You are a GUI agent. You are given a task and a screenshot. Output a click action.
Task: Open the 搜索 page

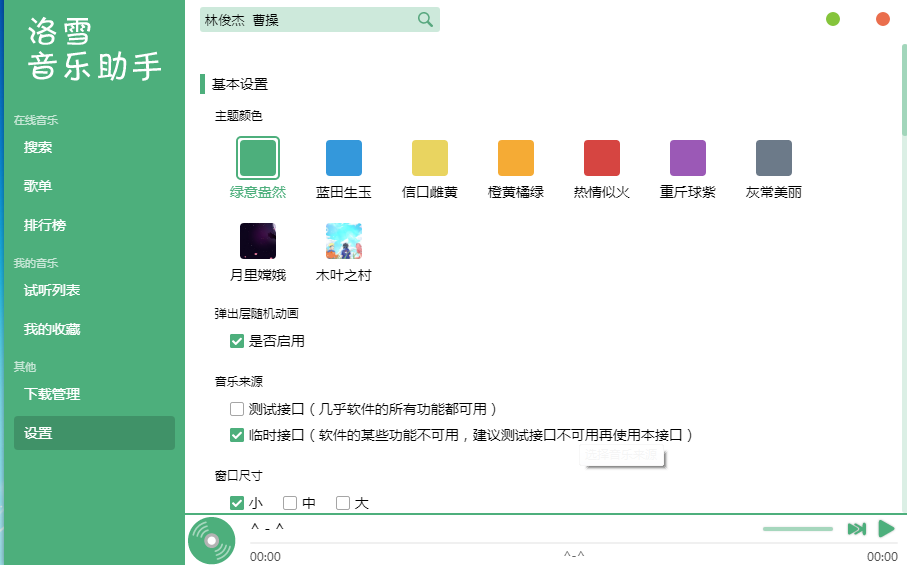click(38, 147)
